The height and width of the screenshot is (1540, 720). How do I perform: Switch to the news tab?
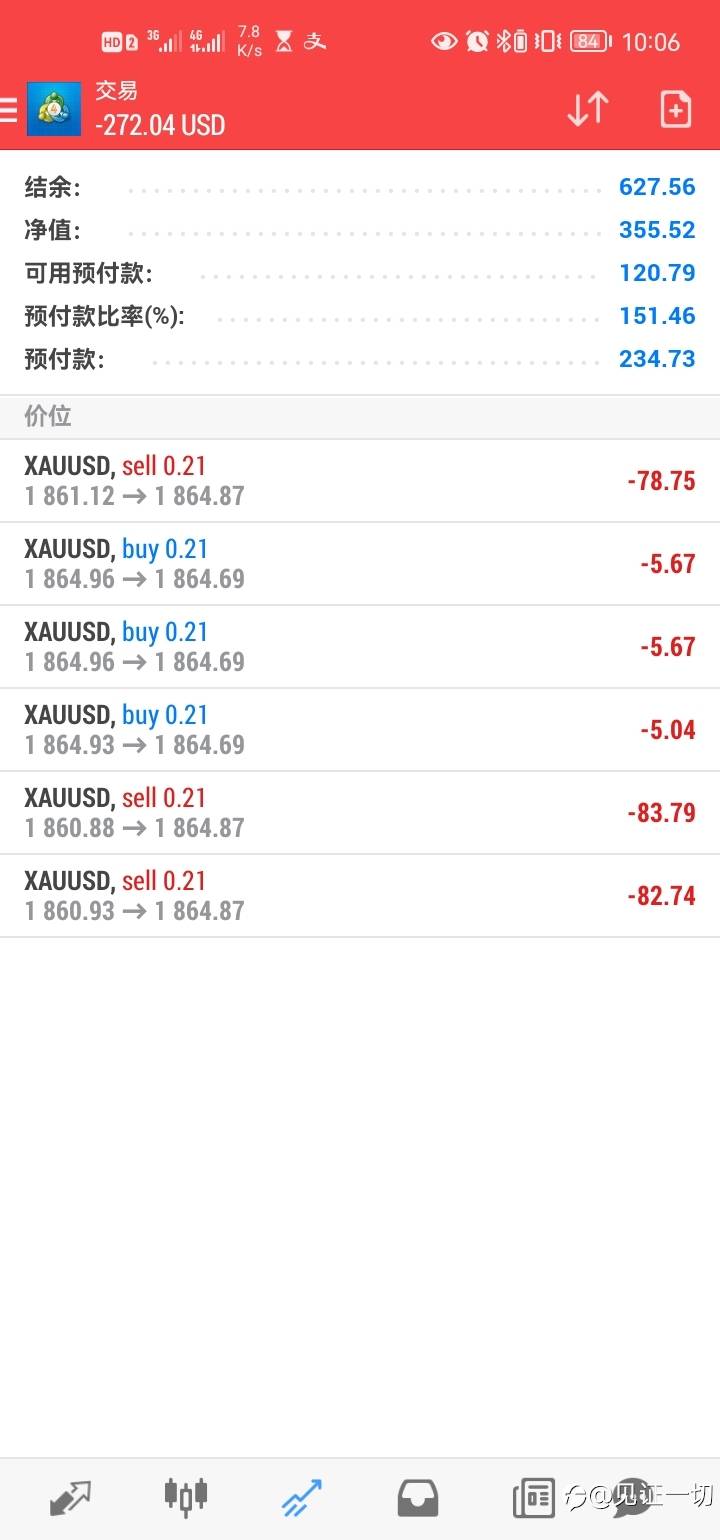[x=533, y=1498]
